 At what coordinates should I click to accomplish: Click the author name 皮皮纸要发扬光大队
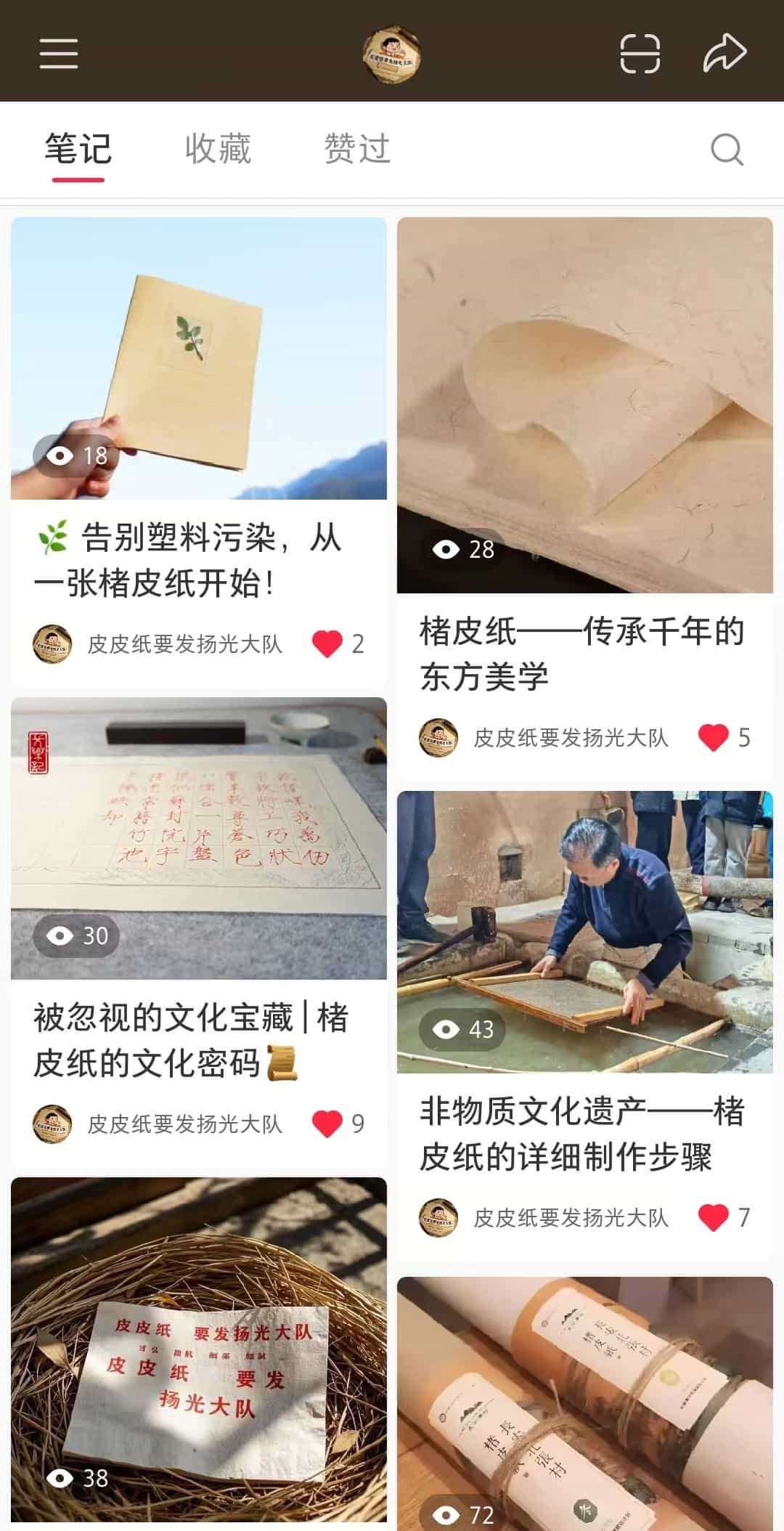click(x=187, y=644)
